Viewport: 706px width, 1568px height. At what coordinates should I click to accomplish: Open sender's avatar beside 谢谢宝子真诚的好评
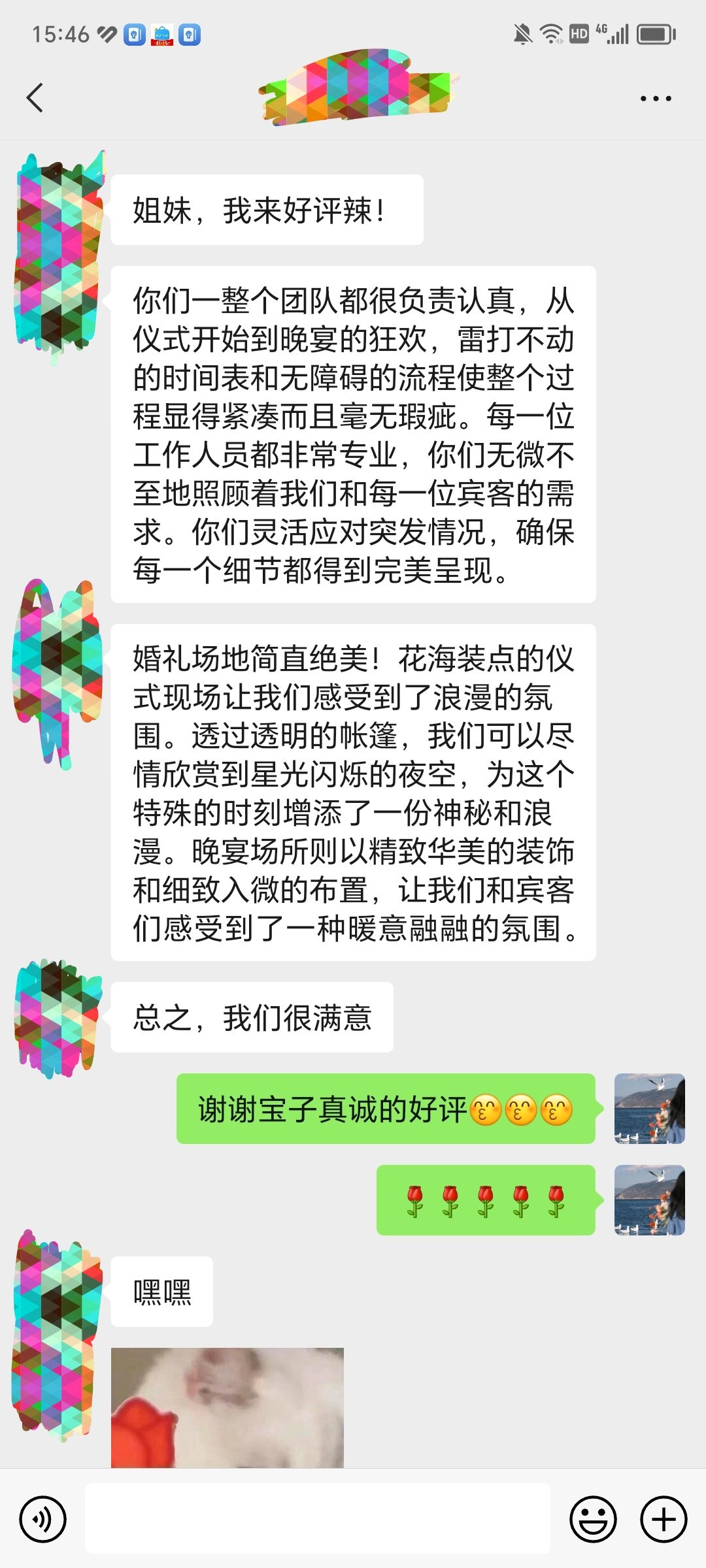(650, 1109)
